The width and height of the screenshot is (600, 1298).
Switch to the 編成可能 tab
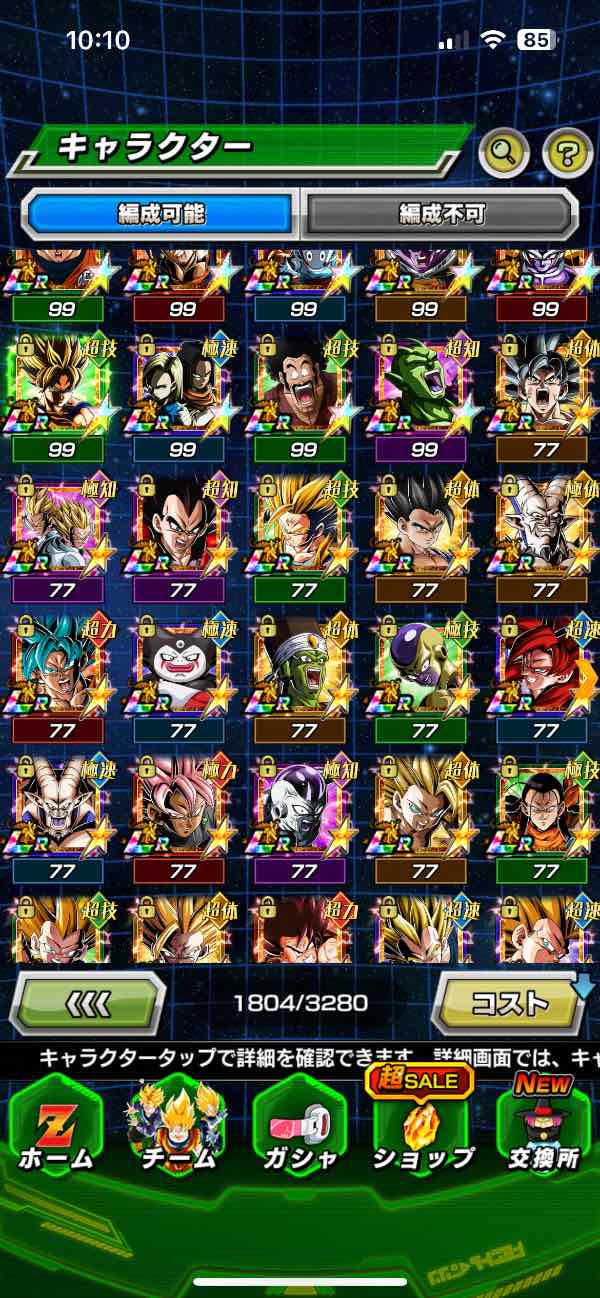click(161, 213)
